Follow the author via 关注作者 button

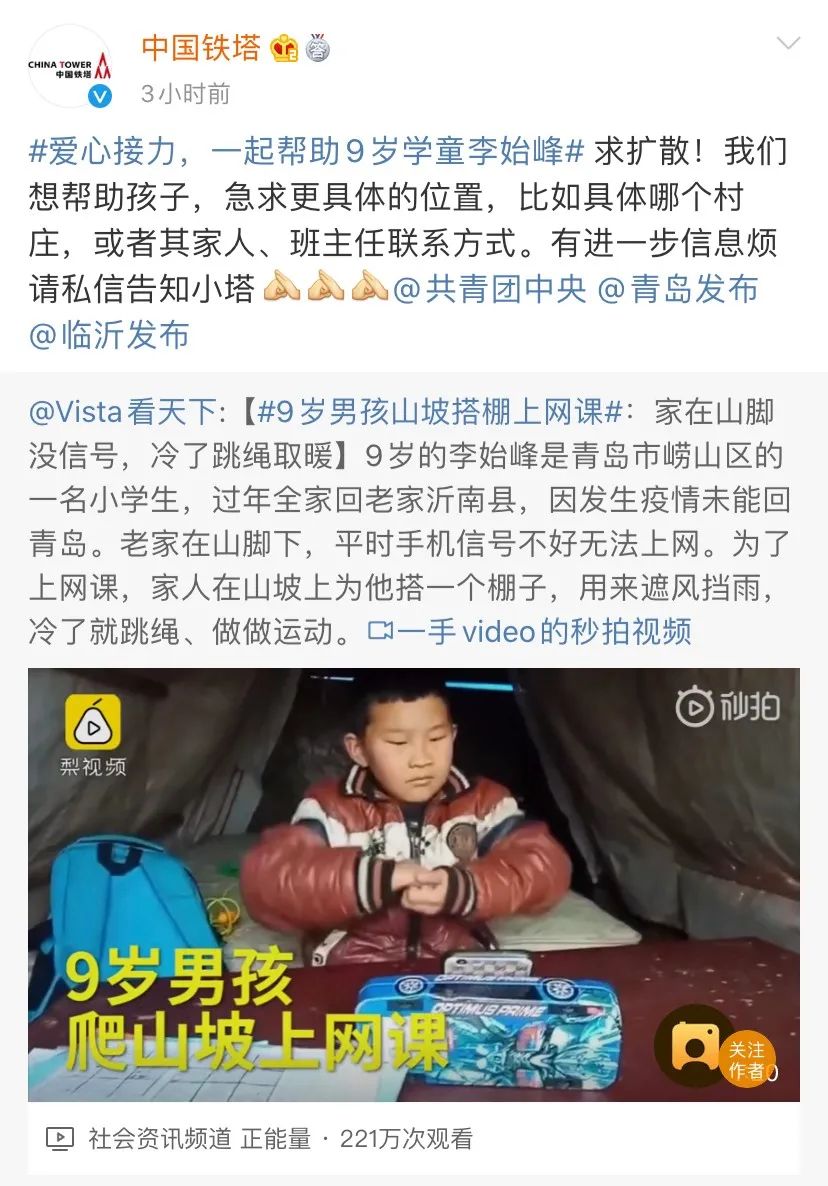[x=745, y=1059]
